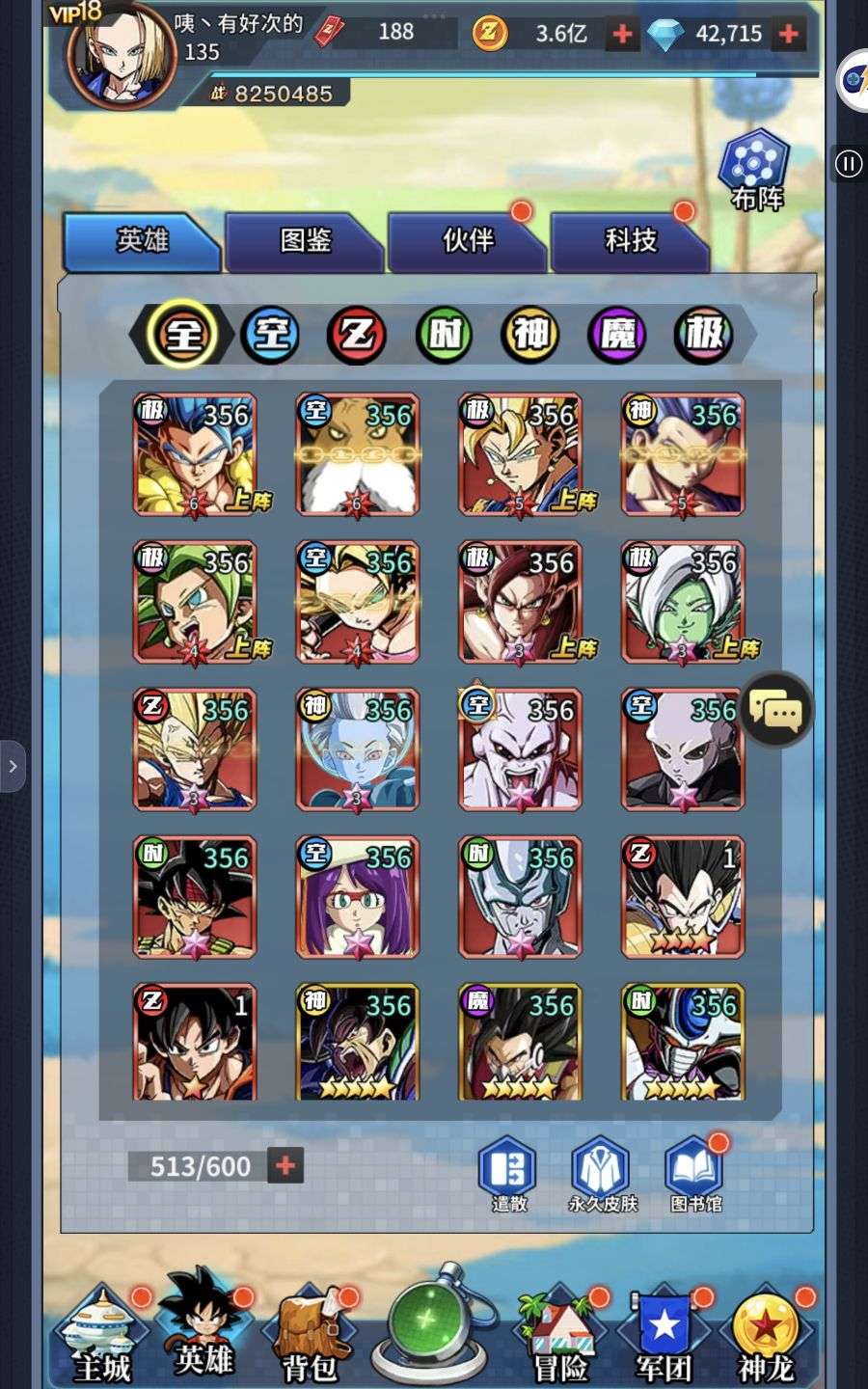
Task: Open the 图书馆 library
Action: [x=694, y=1173]
